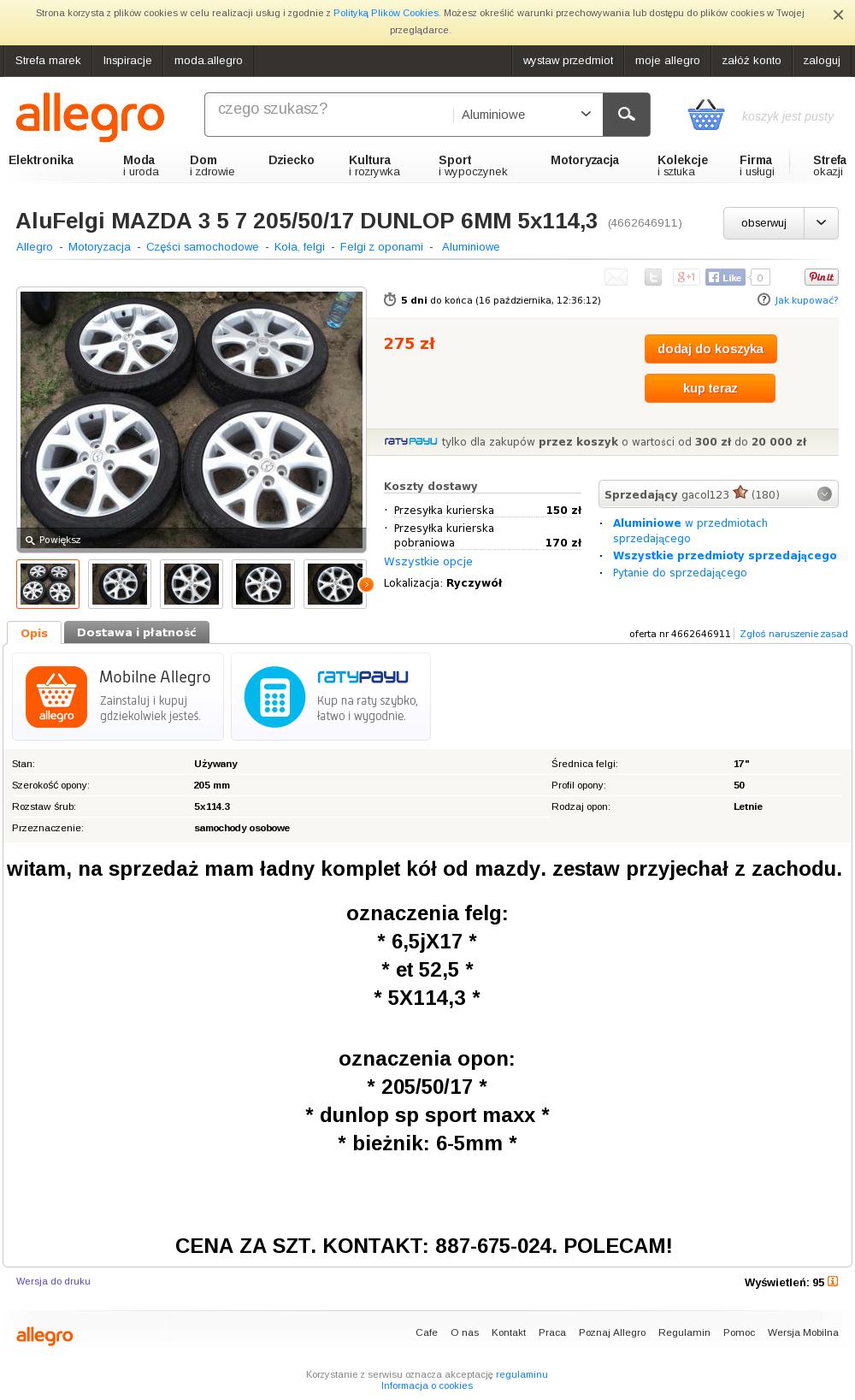Expand the Sprzedający gacol123 seller panel
The image size is (855, 1400).
click(718, 494)
